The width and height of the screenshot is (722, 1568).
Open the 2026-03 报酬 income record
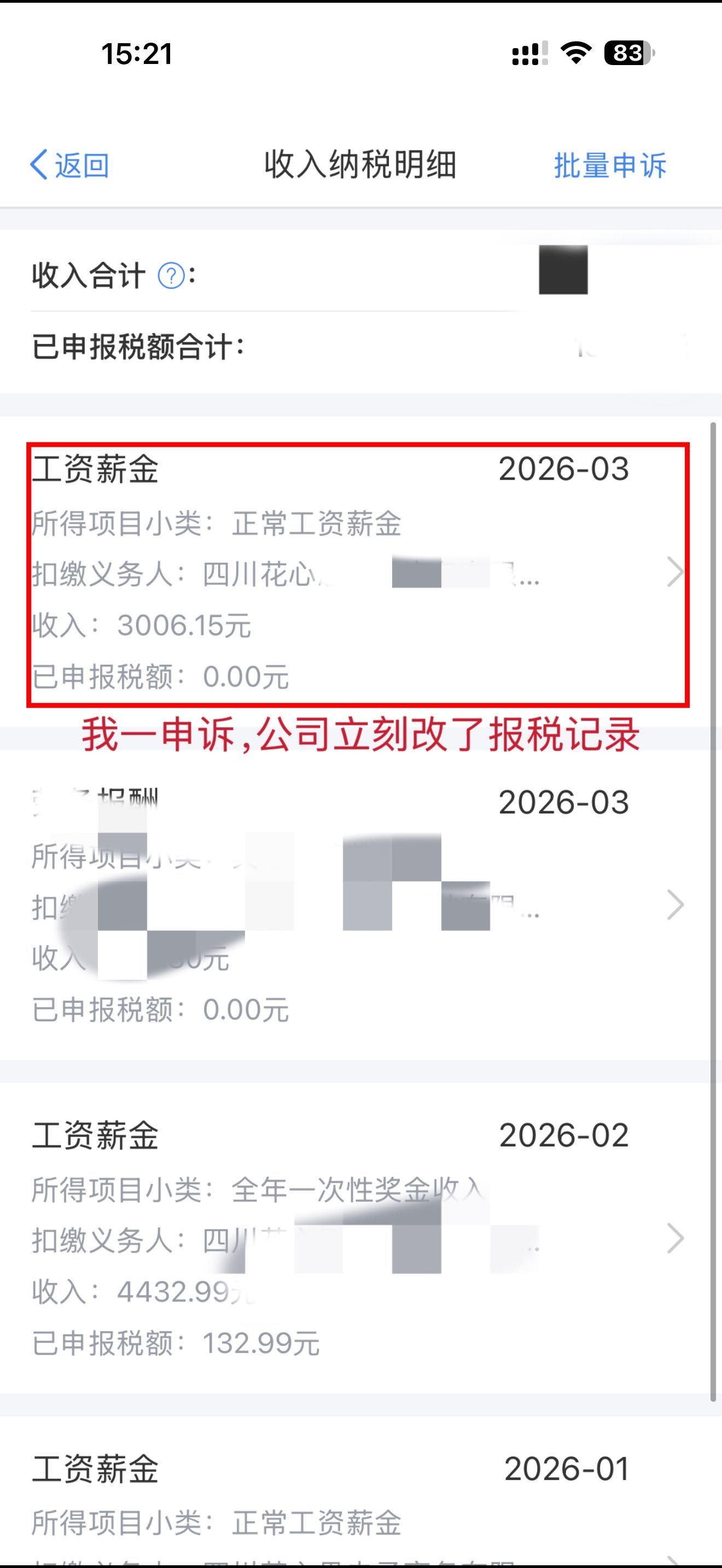pos(358,905)
